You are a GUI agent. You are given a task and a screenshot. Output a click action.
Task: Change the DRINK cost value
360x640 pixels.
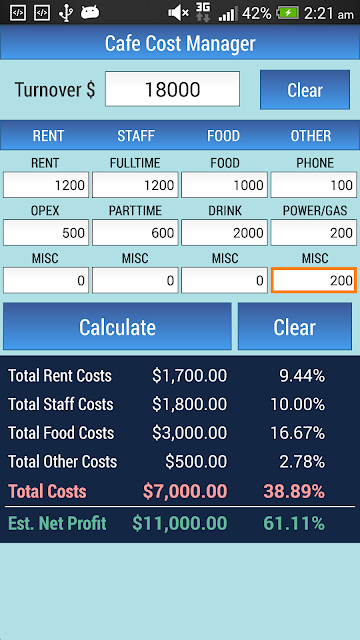(224, 233)
